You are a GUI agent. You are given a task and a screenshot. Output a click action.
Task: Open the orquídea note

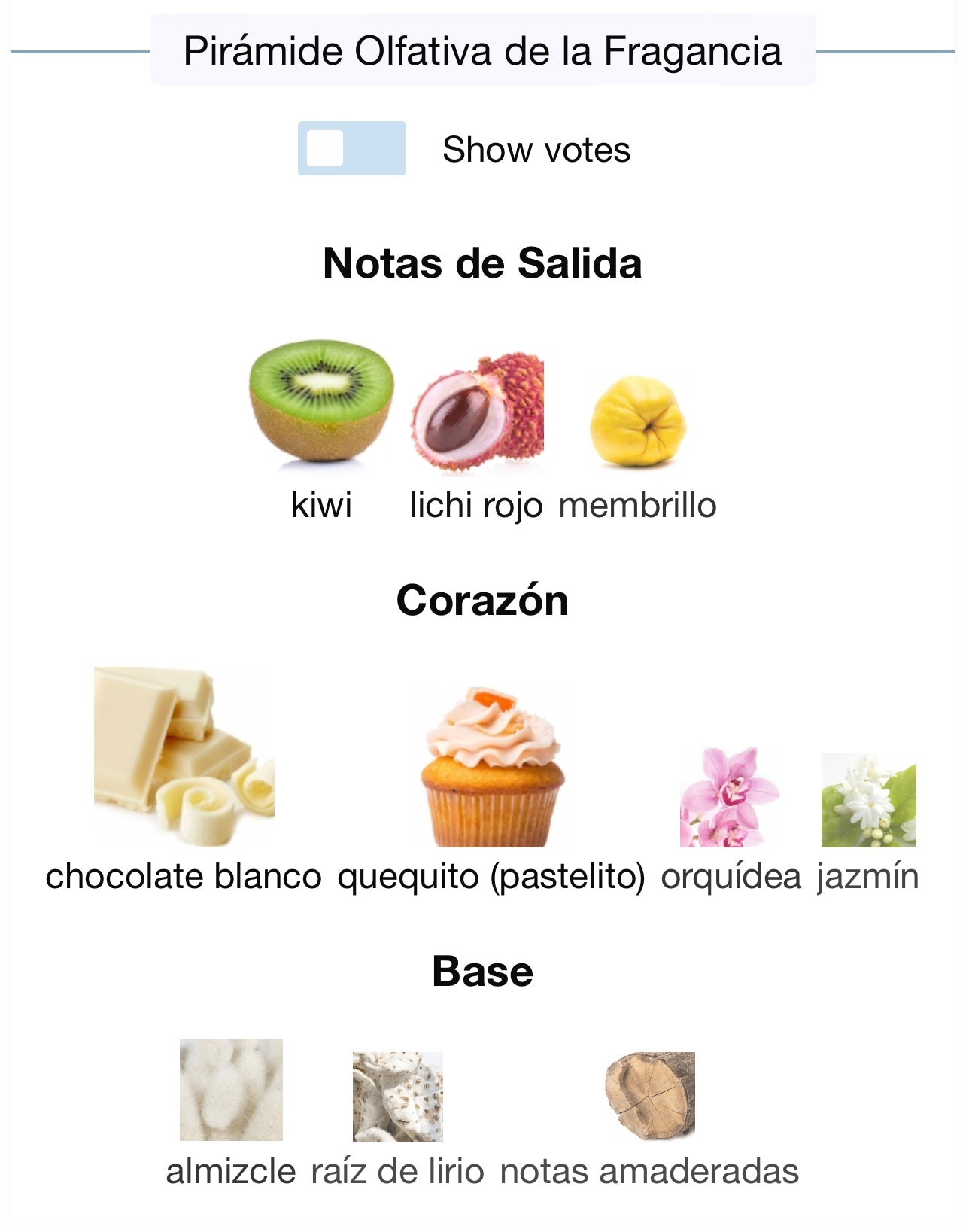coord(730,797)
